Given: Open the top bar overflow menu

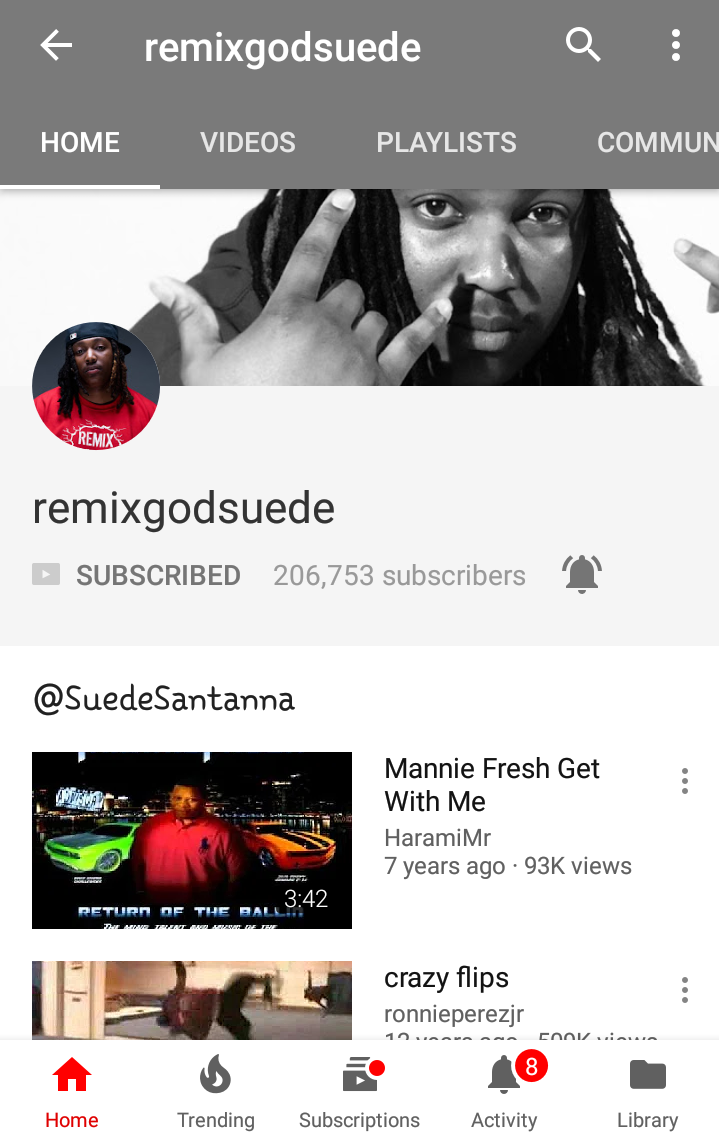Looking at the screenshot, I should 676,46.
